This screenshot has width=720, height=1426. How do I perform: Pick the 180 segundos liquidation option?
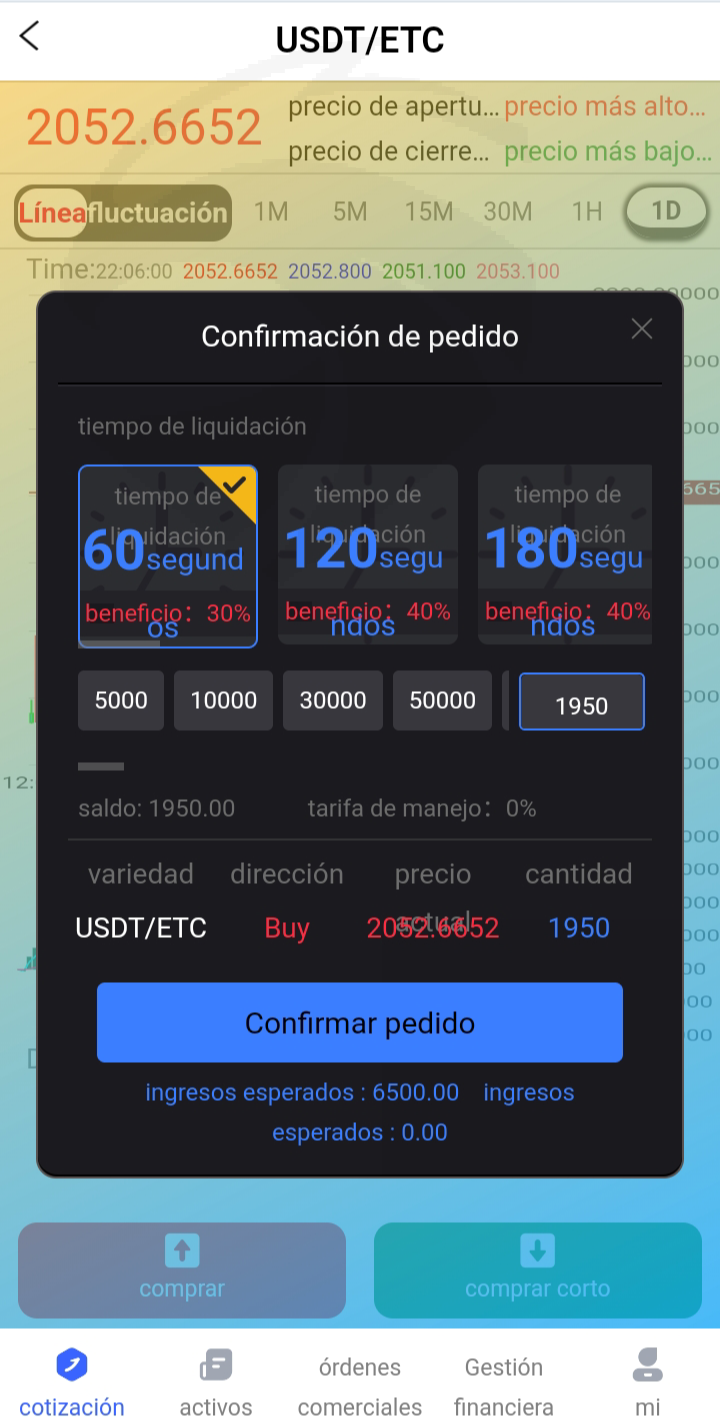tap(565, 555)
